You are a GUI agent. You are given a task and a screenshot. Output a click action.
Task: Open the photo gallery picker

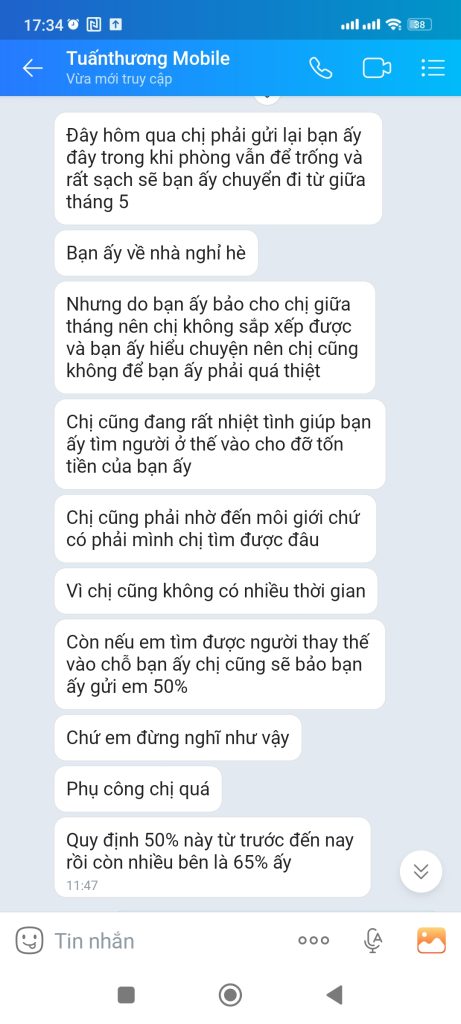click(x=431, y=940)
